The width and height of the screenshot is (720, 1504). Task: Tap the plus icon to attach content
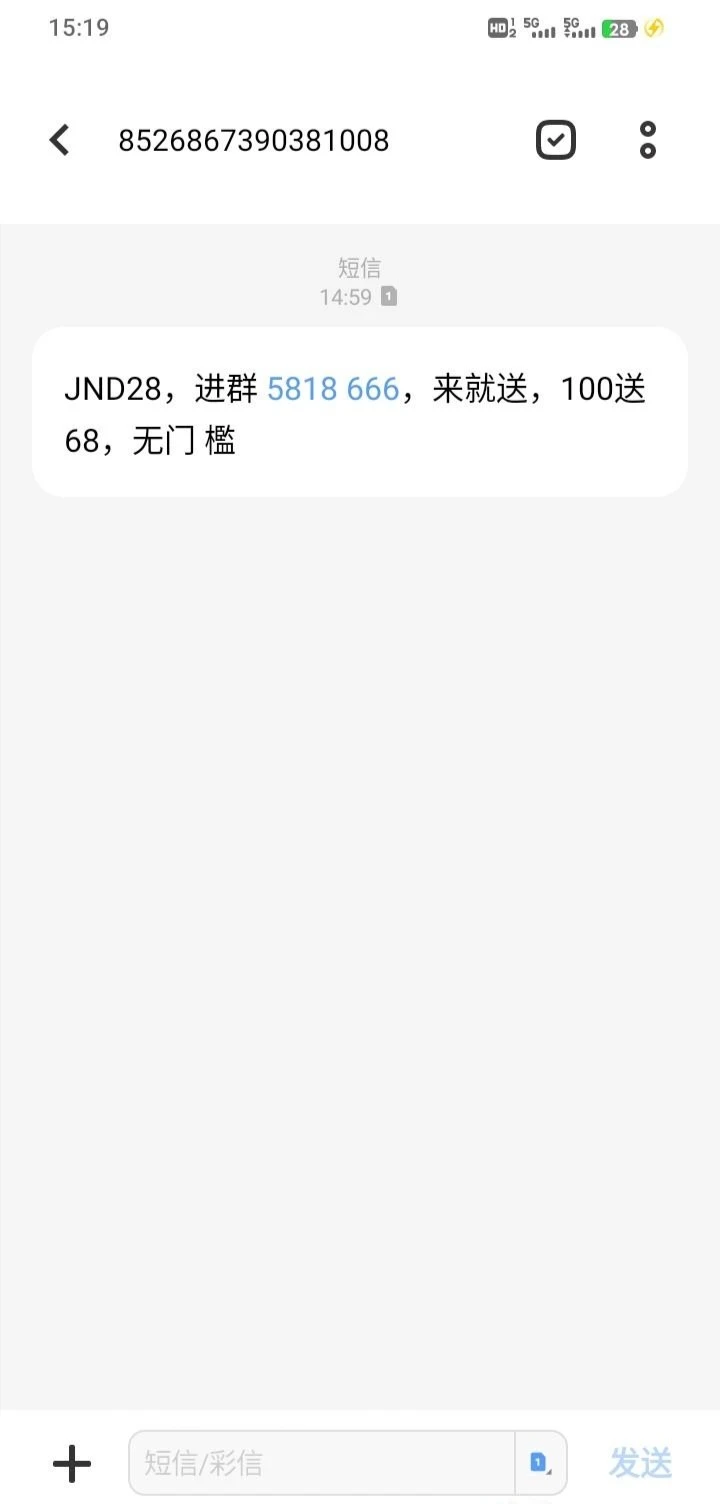point(70,1462)
